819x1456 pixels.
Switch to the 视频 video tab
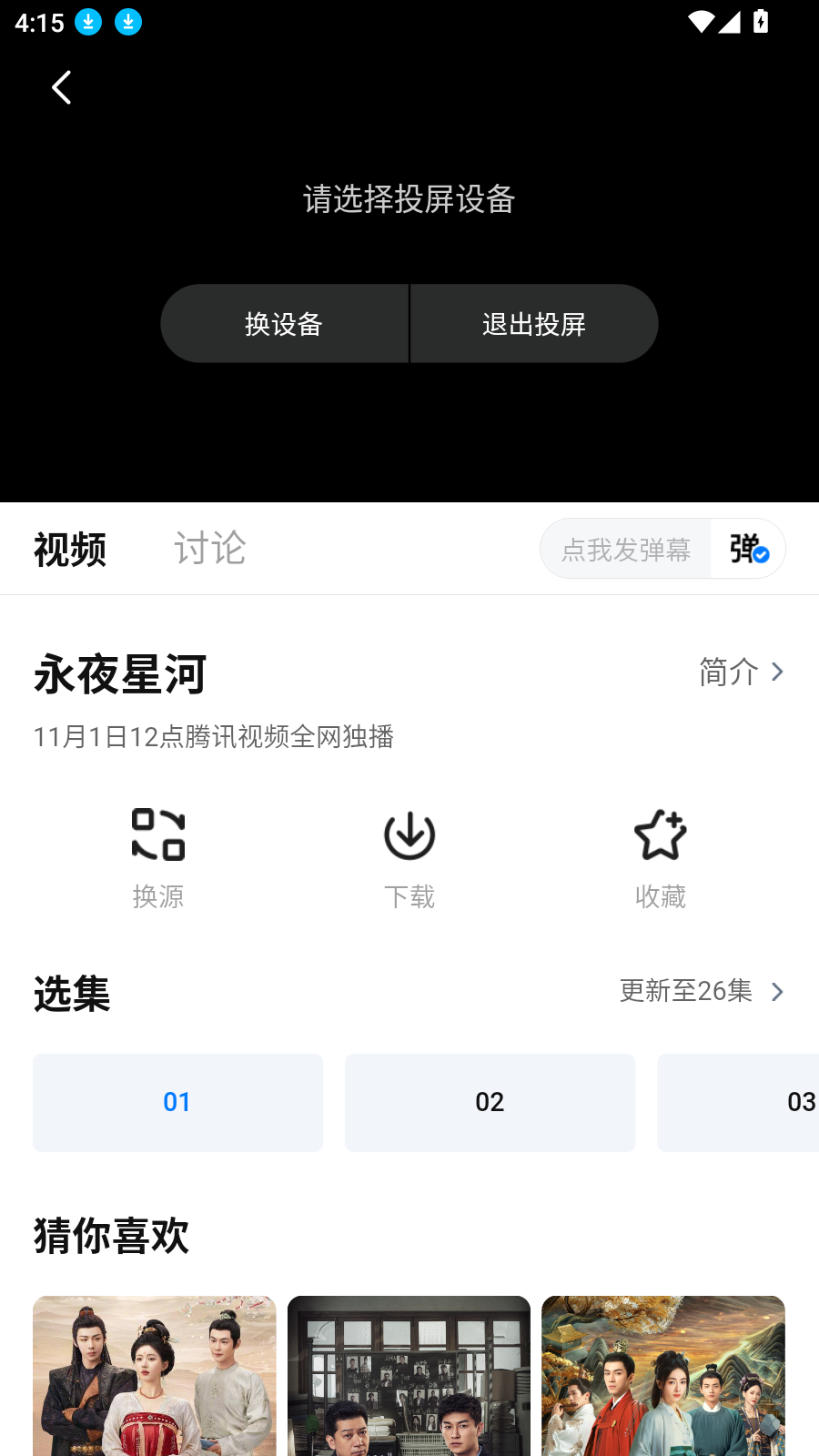point(70,548)
